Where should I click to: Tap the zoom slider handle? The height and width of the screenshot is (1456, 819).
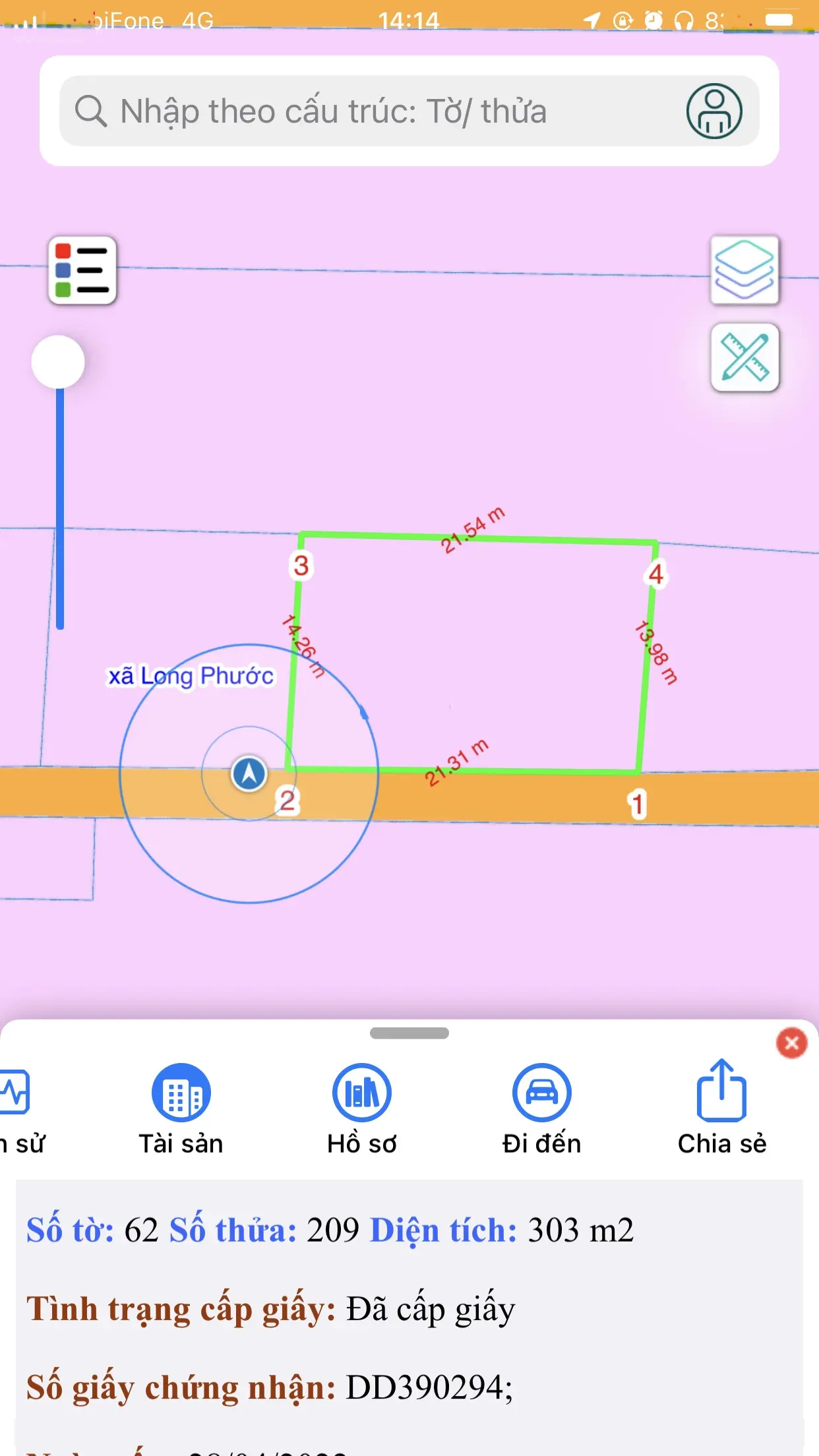click(58, 362)
